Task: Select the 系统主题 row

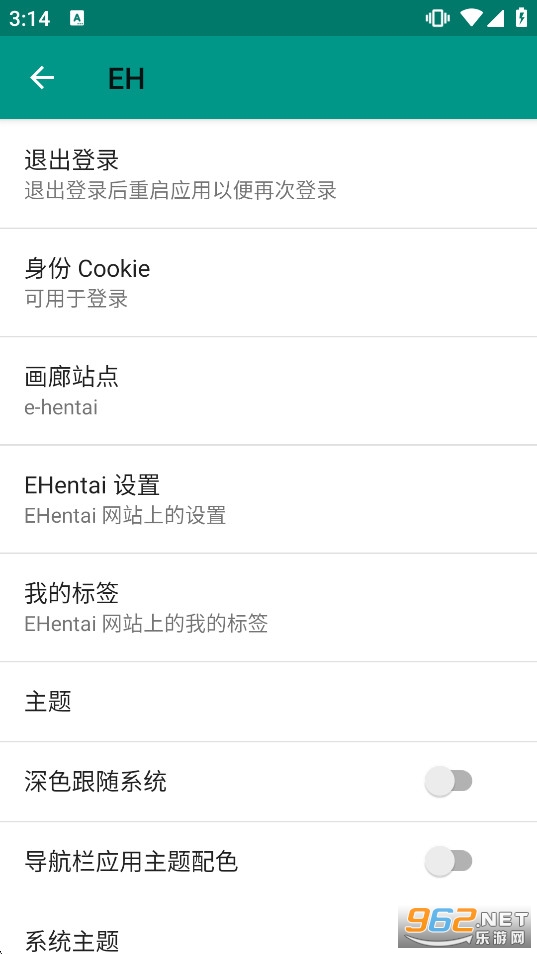Action: tap(268, 928)
